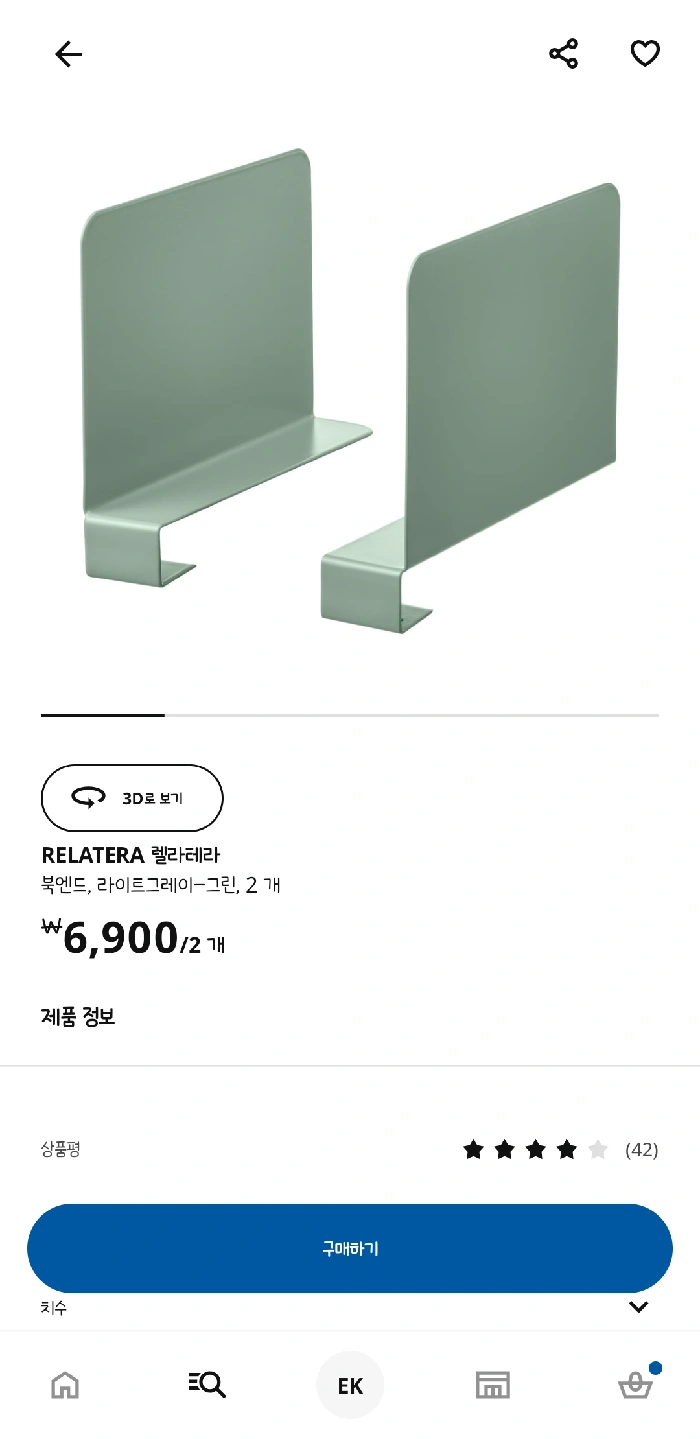Open the shopping basket tab

pos(635,1385)
